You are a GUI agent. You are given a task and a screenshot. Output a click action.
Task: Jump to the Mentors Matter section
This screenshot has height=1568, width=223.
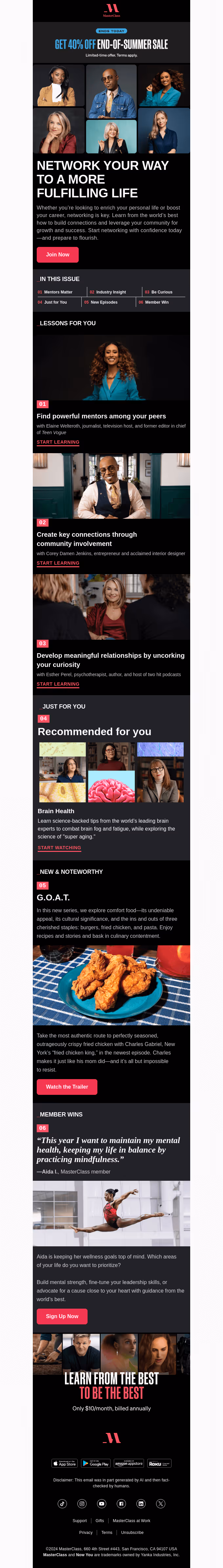(58, 292)
